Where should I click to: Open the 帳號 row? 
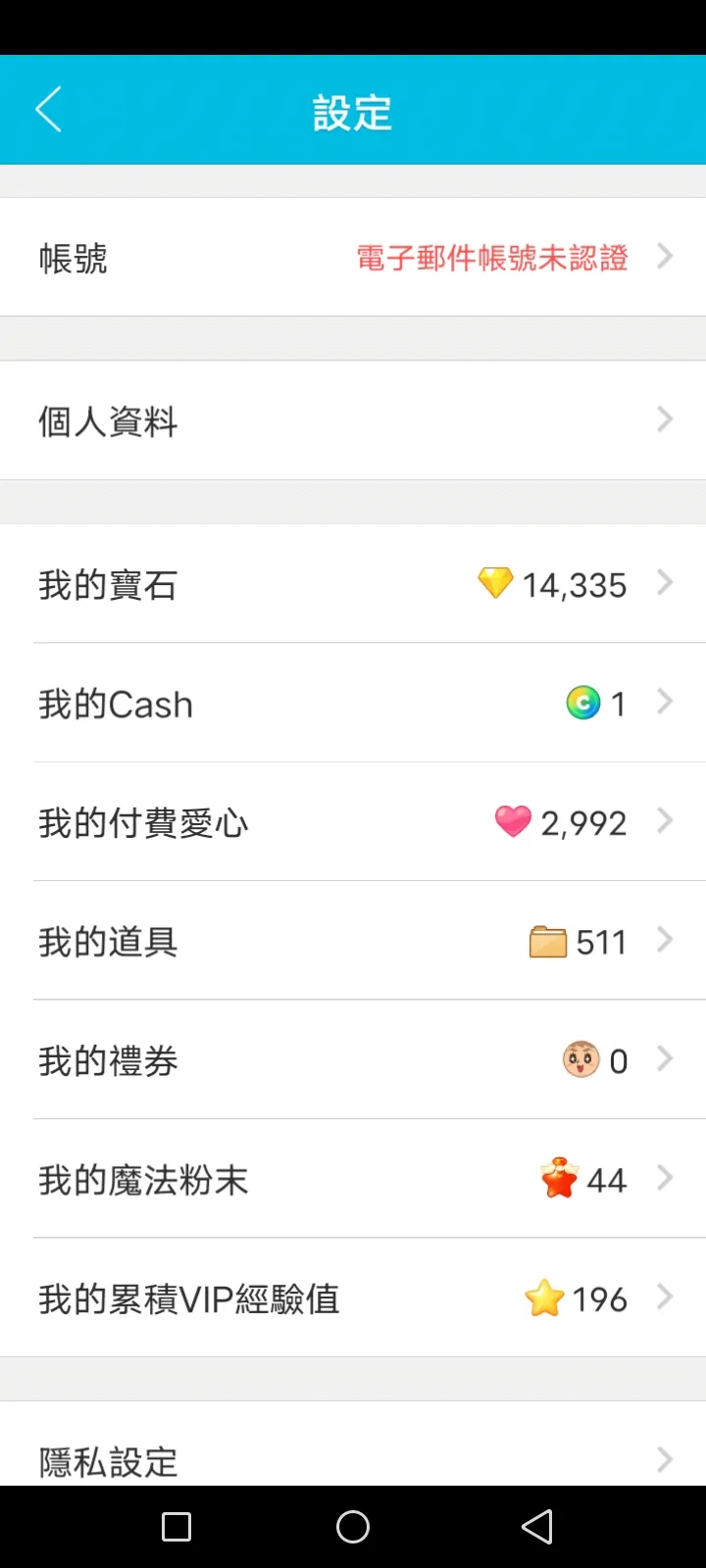(x=353, y=257)
